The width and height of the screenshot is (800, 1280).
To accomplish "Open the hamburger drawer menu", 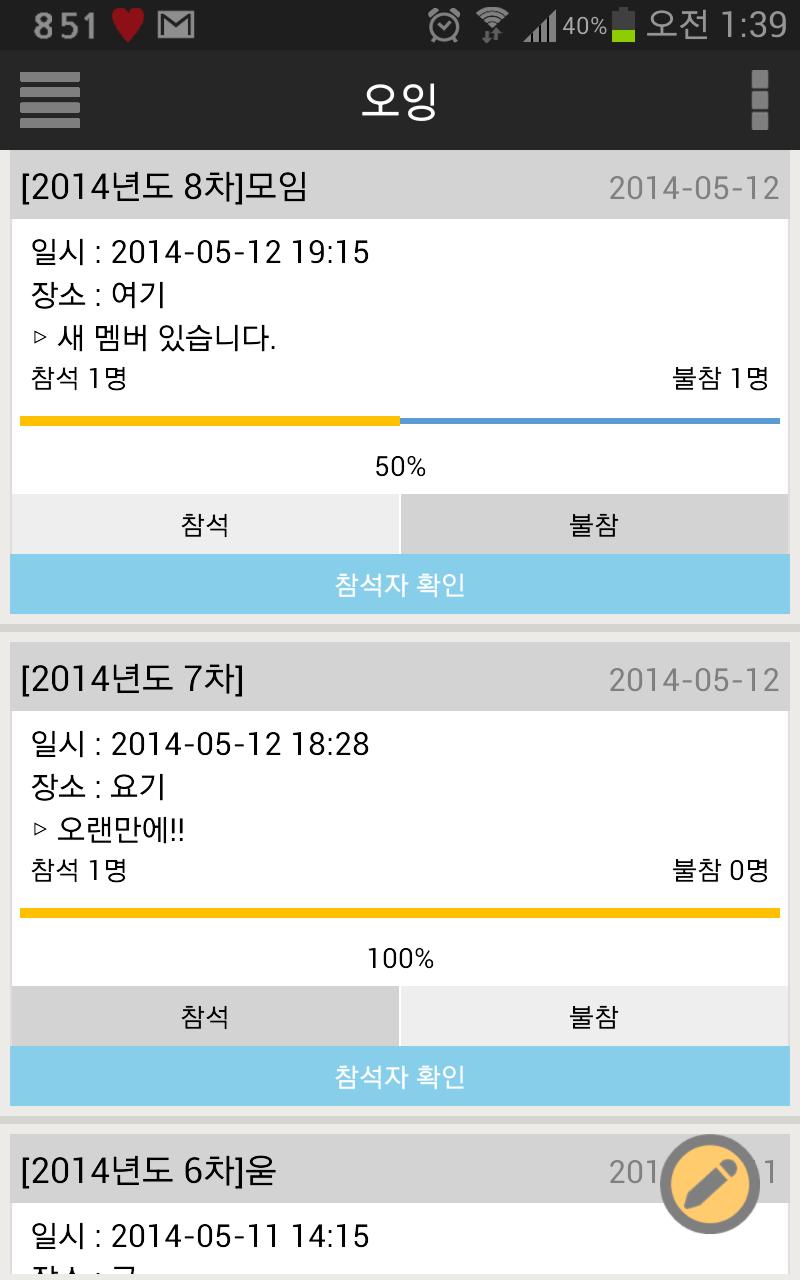I will click(50, 100).
